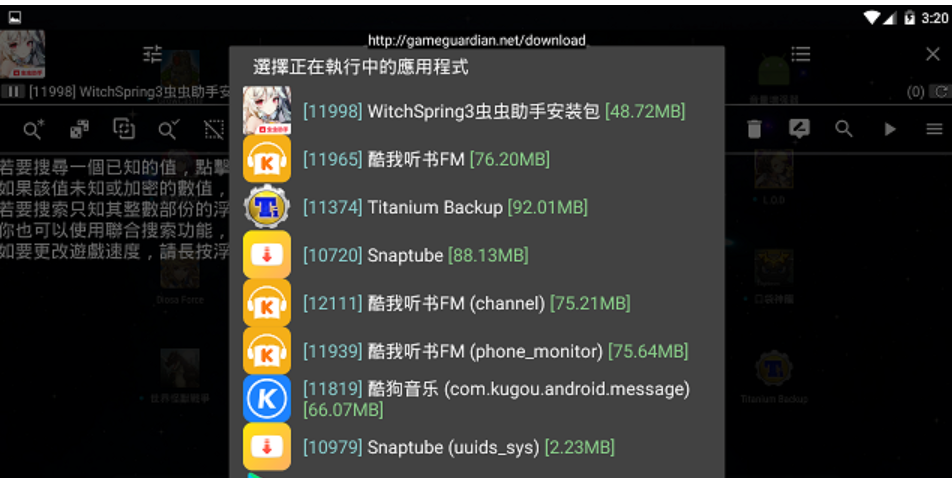Open the list view icon at top
Screen dimensions: 952x478
click(x=800, y=54)
